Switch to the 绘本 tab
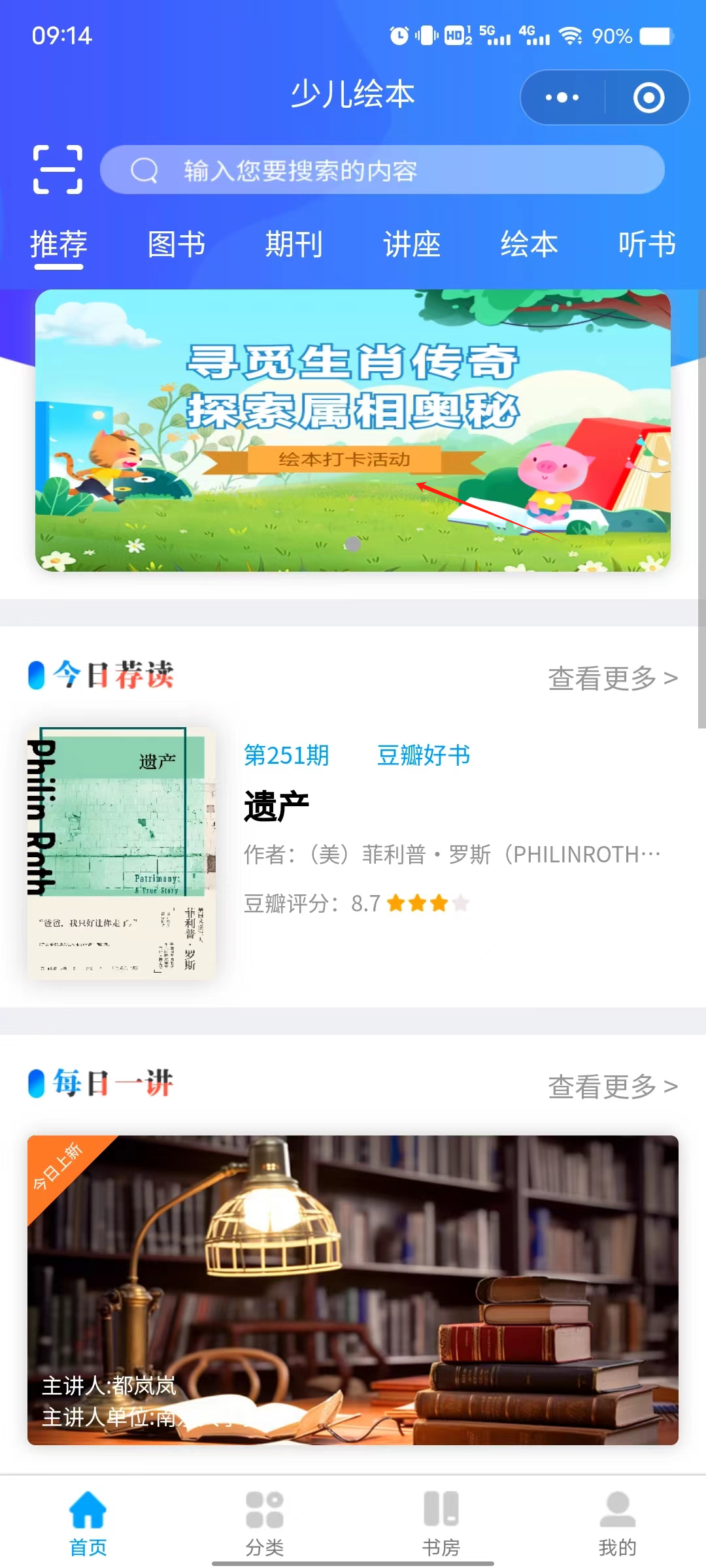 pyautogui.click(x=529, y=245)
